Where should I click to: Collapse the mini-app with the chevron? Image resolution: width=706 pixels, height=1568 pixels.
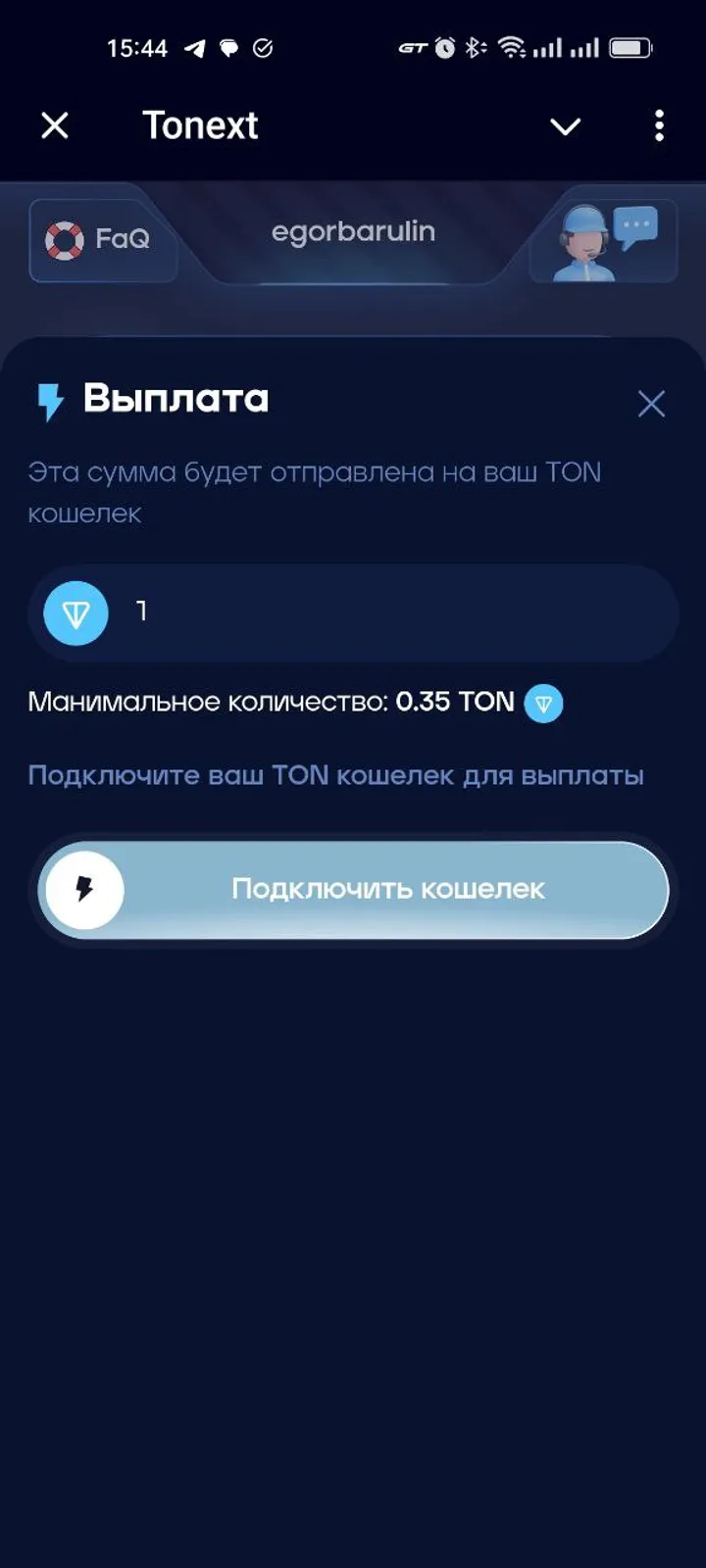(x=566, y=126)
